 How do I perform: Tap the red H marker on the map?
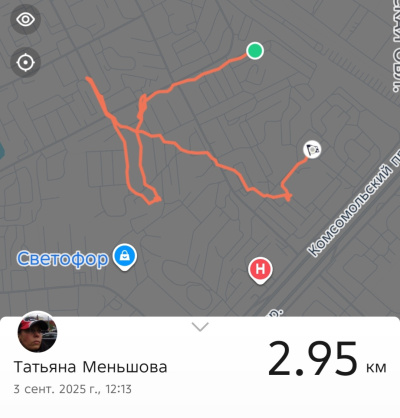point(260,270)
